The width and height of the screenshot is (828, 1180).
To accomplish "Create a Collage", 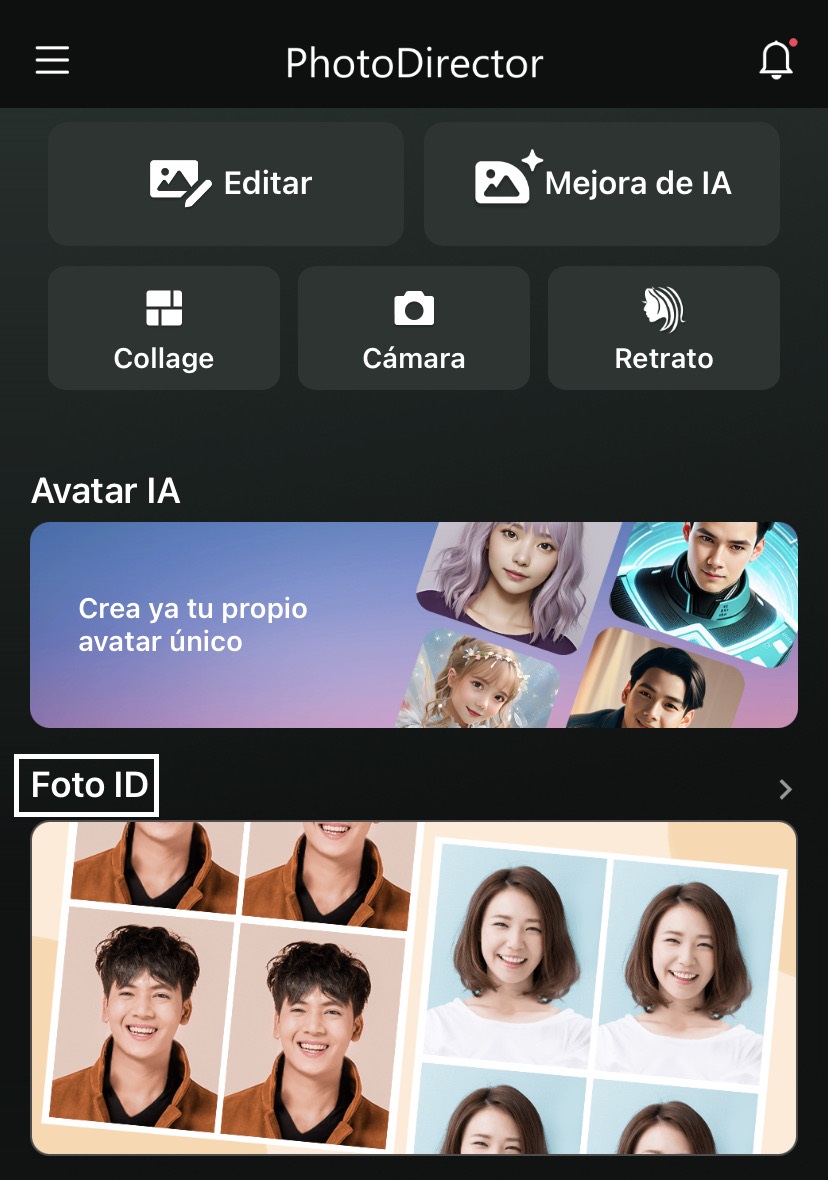I will 164,328.
